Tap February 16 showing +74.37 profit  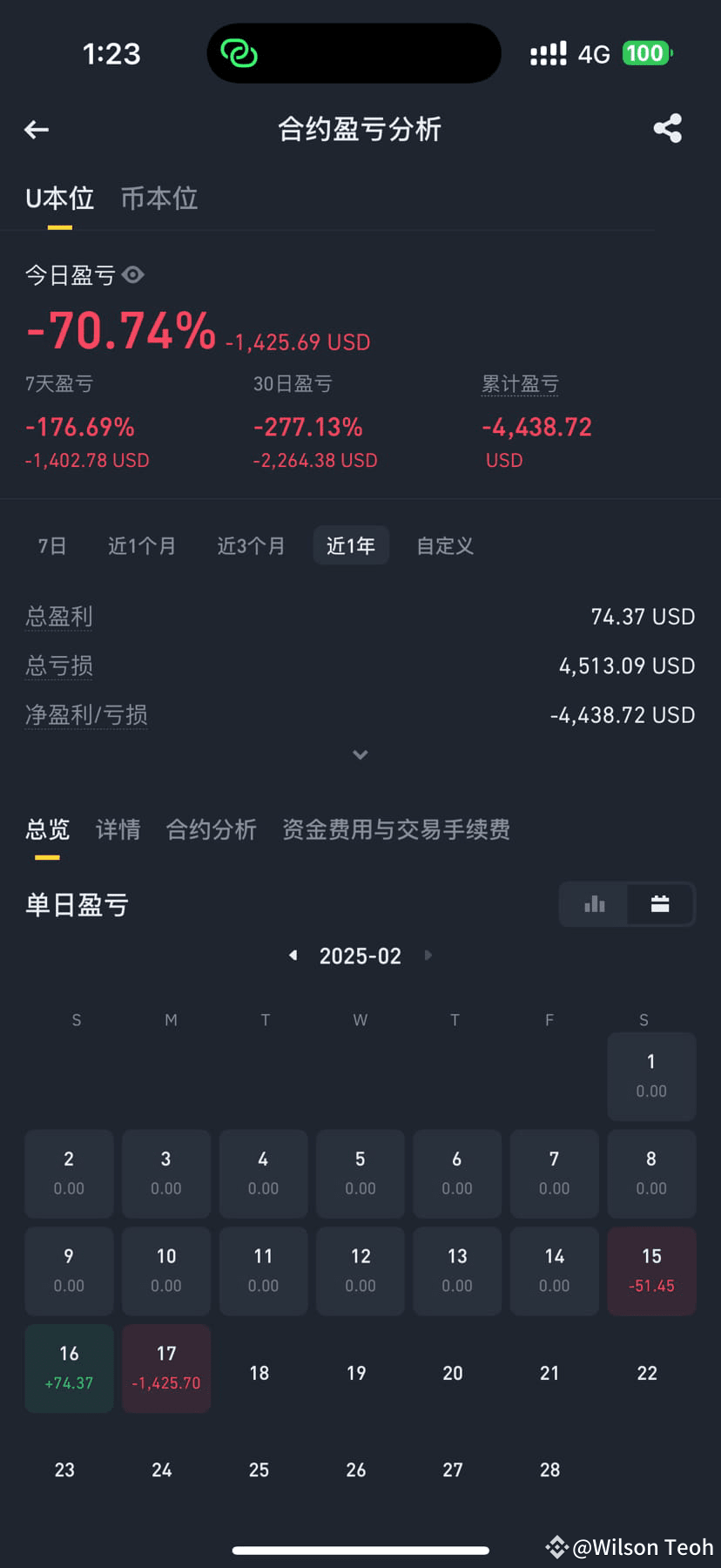(69, 1369)
